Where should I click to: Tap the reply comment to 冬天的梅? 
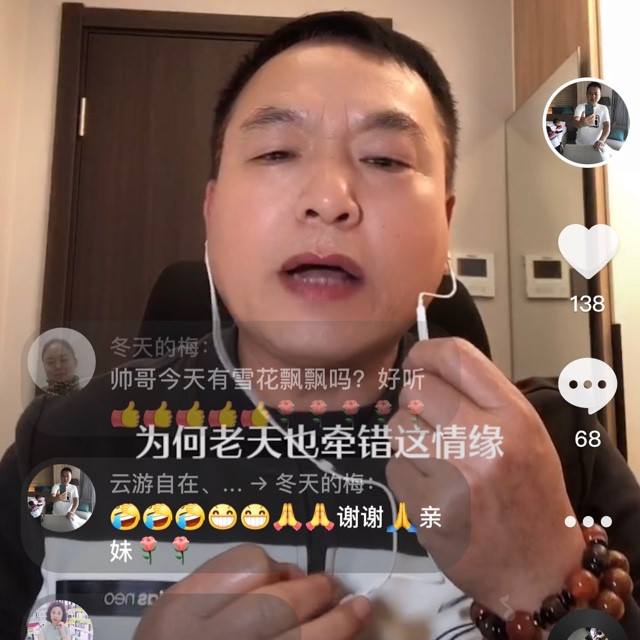[x=247, y=516]
